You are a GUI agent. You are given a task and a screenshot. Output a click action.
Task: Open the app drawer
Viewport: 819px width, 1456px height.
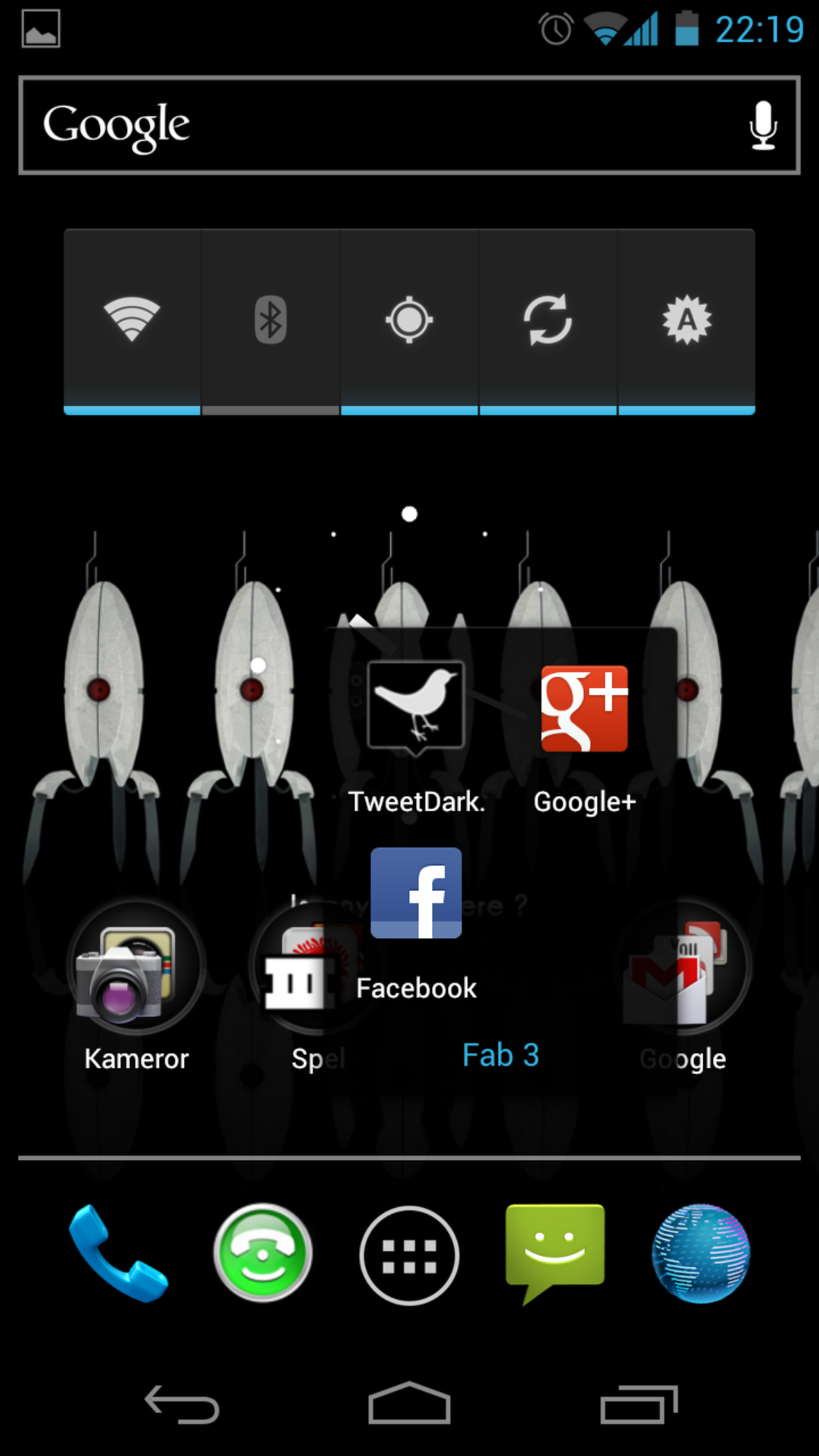coord(409,1255)
